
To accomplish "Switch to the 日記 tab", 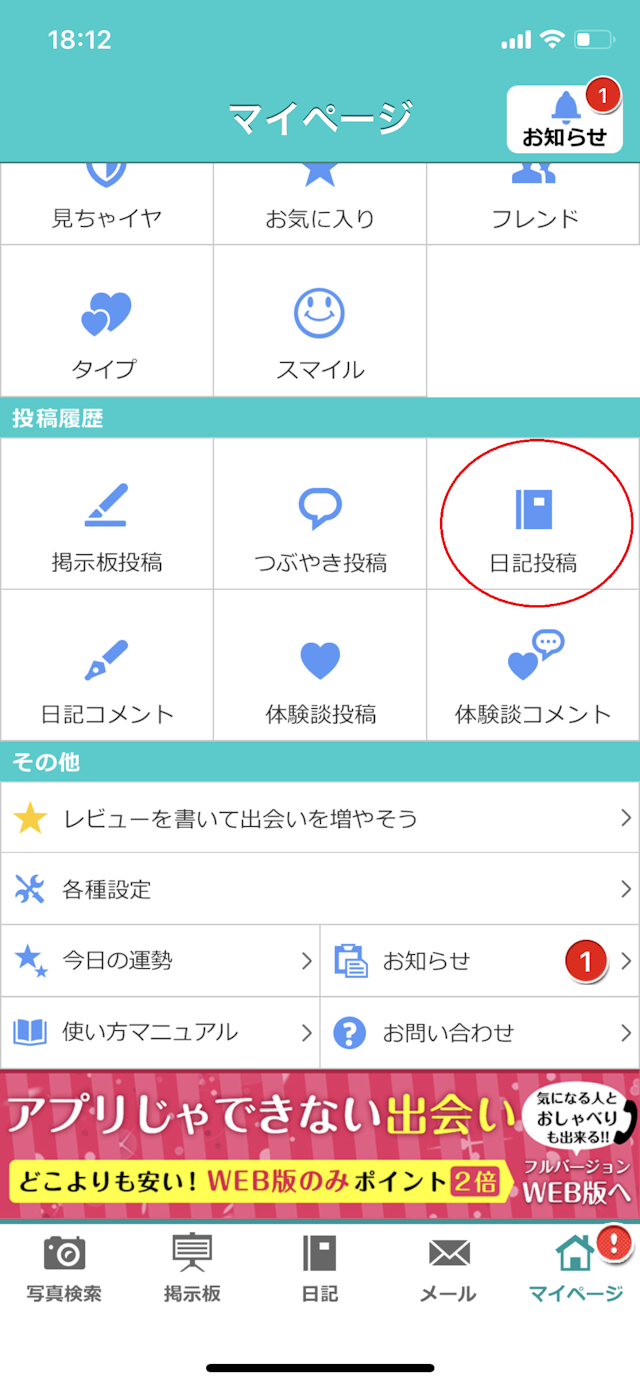I will click(320, 1267).
